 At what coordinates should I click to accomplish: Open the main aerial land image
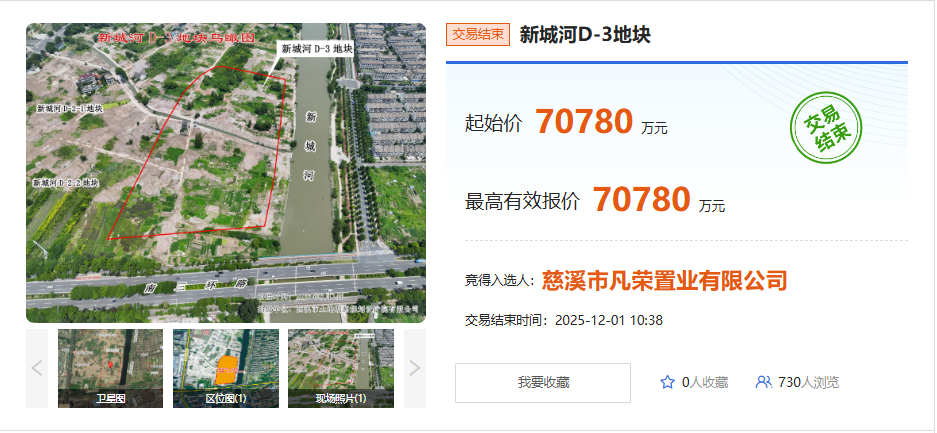click(x=226, y=172)
